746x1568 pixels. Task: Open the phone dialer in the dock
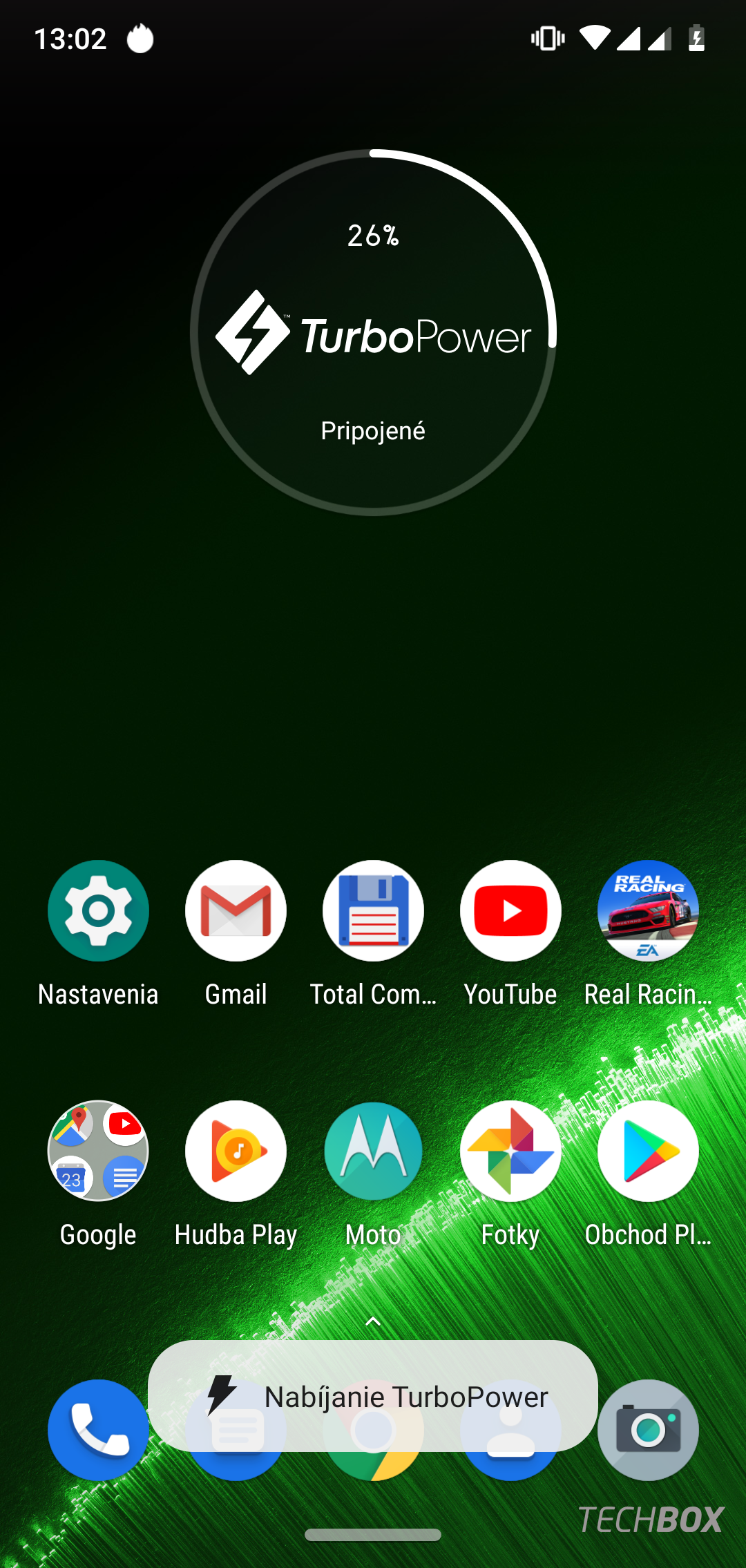click(x=98, y=1430)
